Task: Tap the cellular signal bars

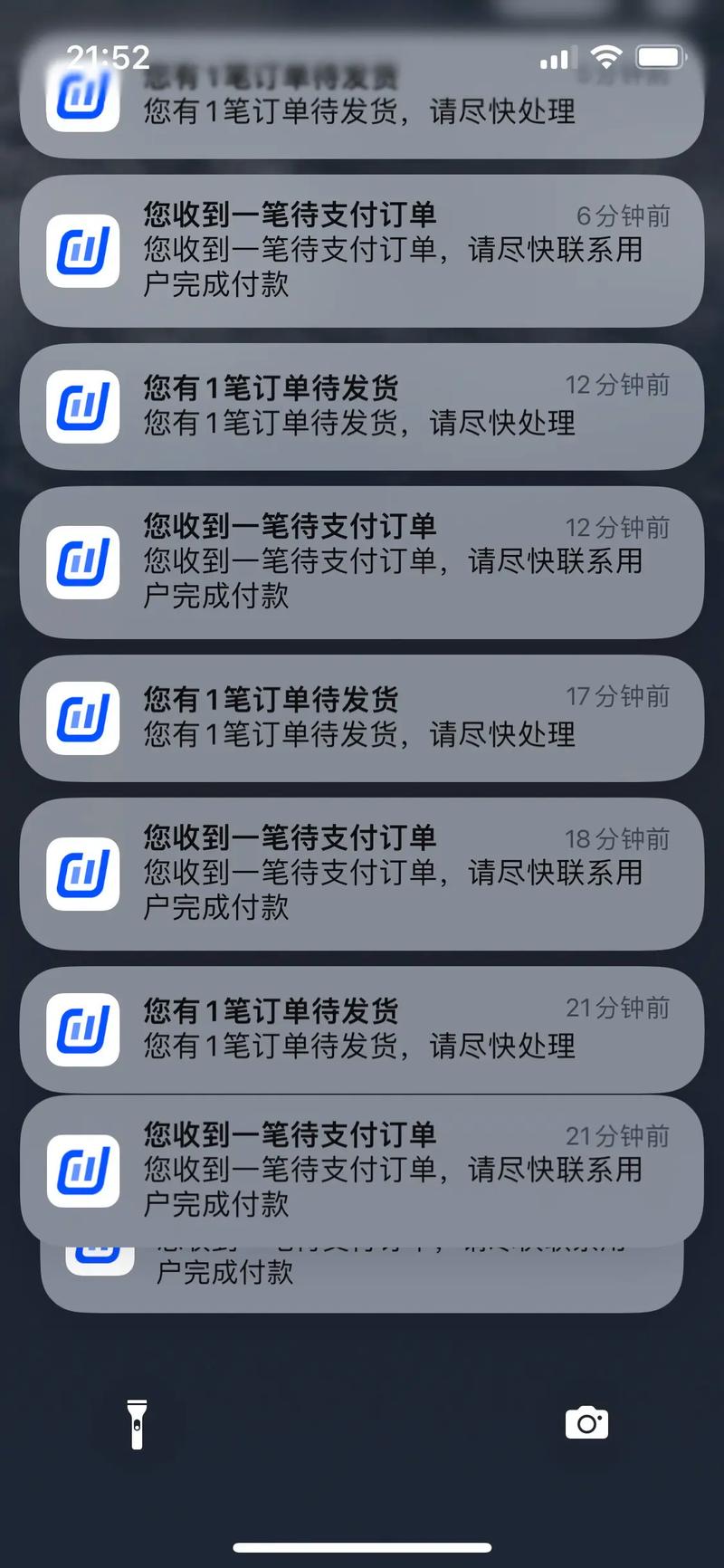Action: [556, 57]
